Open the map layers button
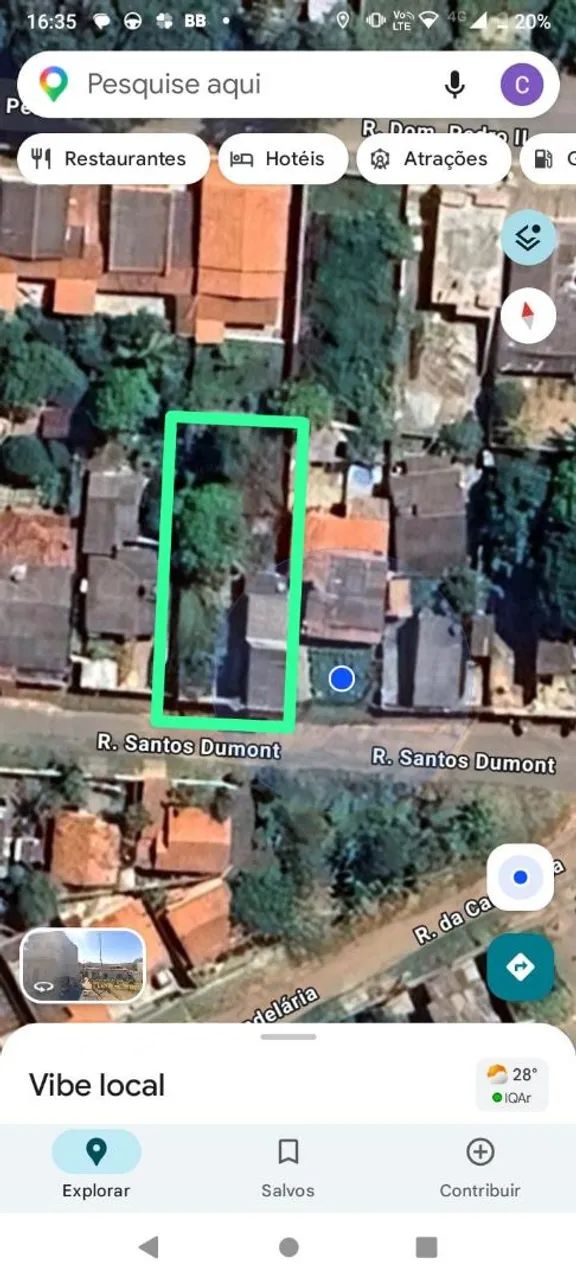The image size is (576, 1280). point(528,237)
